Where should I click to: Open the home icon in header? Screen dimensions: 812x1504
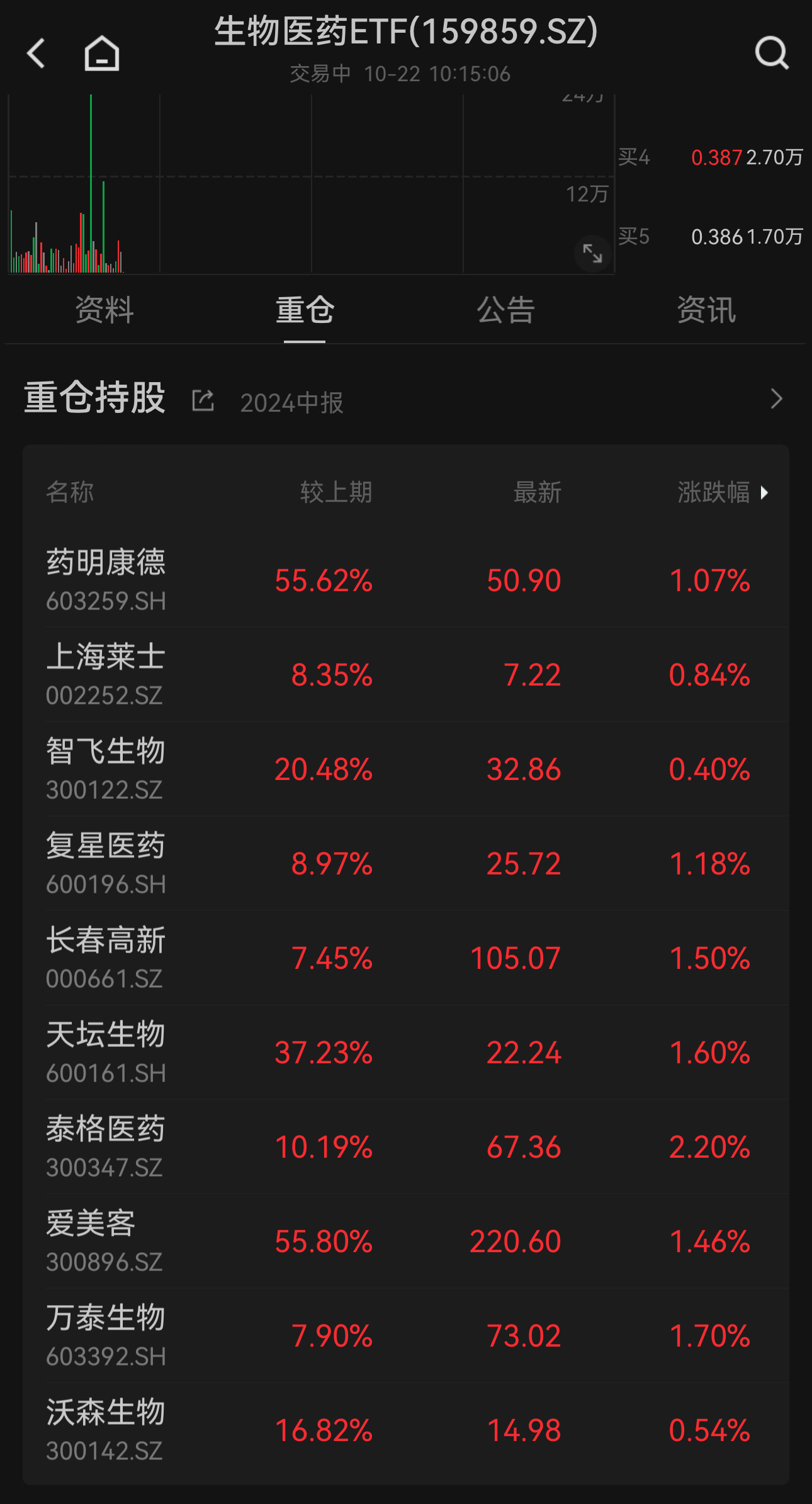pyautogui.click(x=102, y=53)
